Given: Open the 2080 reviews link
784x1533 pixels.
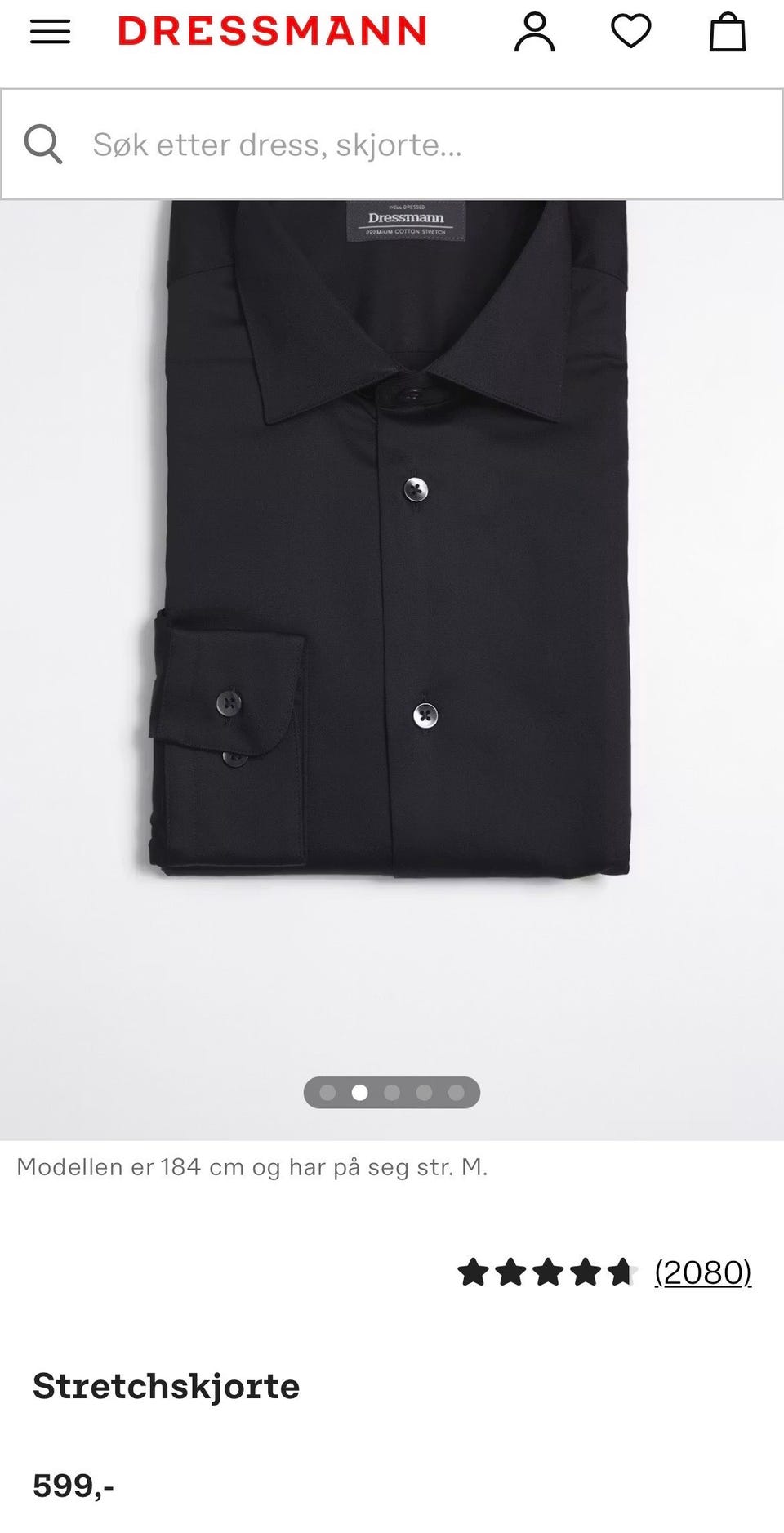Looking at the screenshot, I should [x=703, y=1272].
